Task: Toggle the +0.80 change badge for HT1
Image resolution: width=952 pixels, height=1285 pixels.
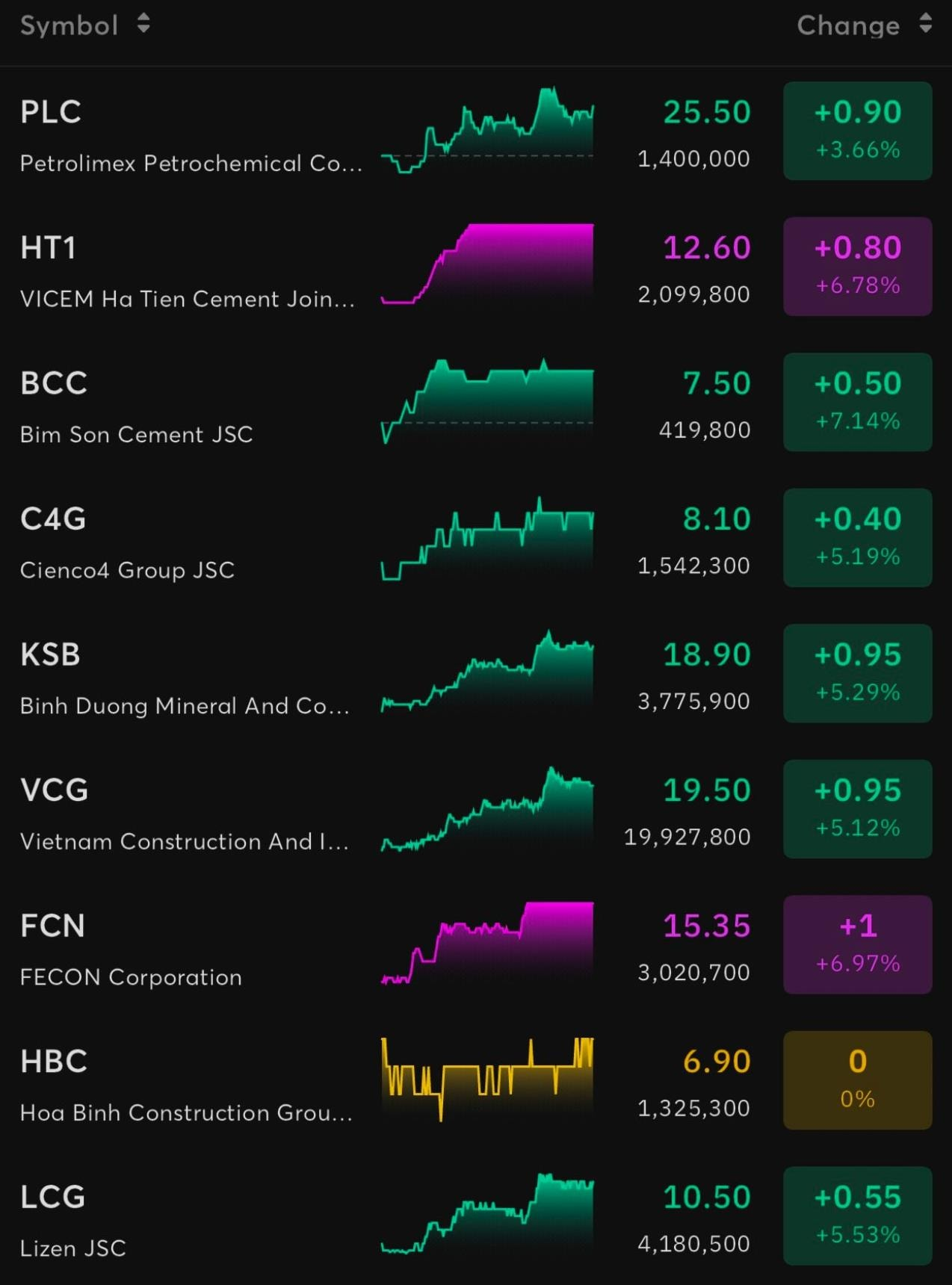Action: [857, 267]
